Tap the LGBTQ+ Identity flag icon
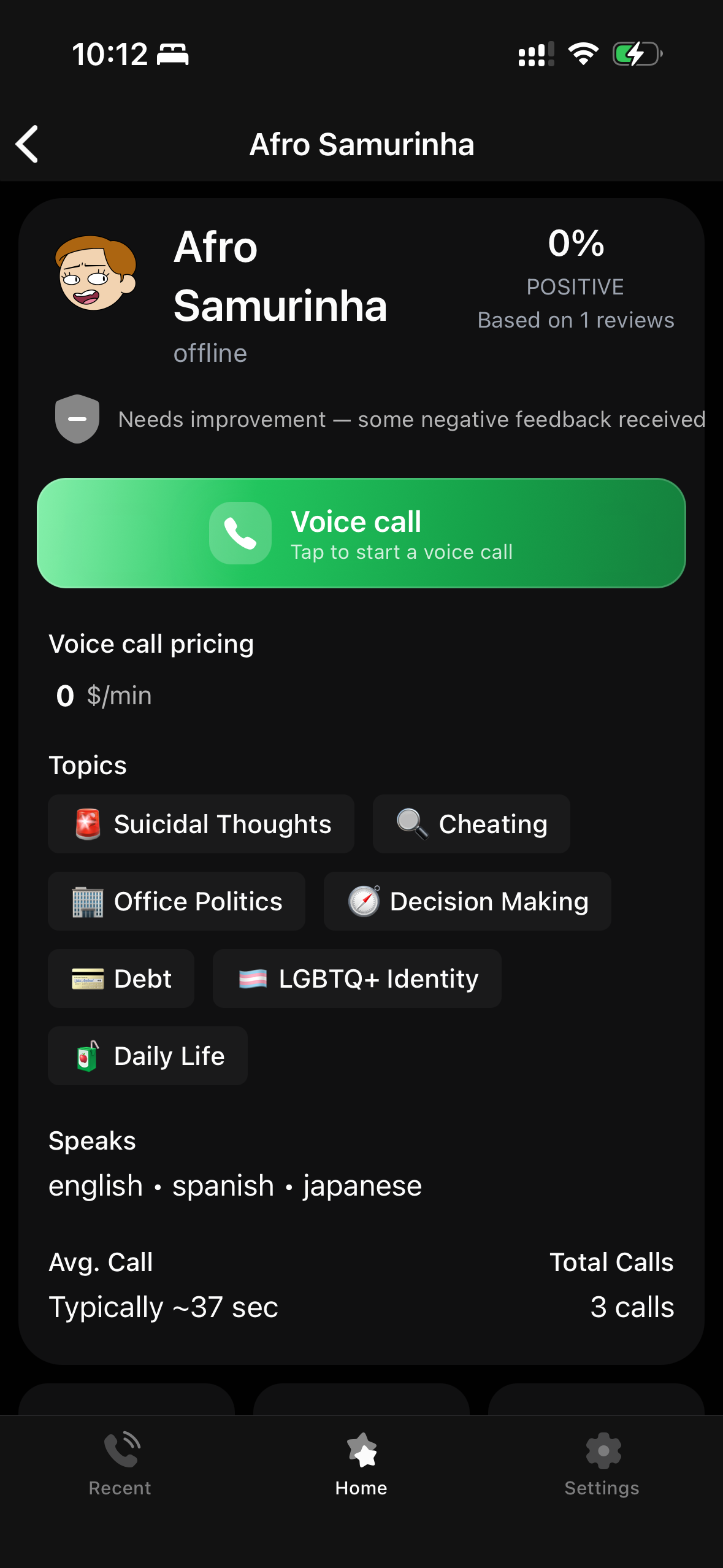The height and width of the screenshot is (1568, 723). click(253, 978)
